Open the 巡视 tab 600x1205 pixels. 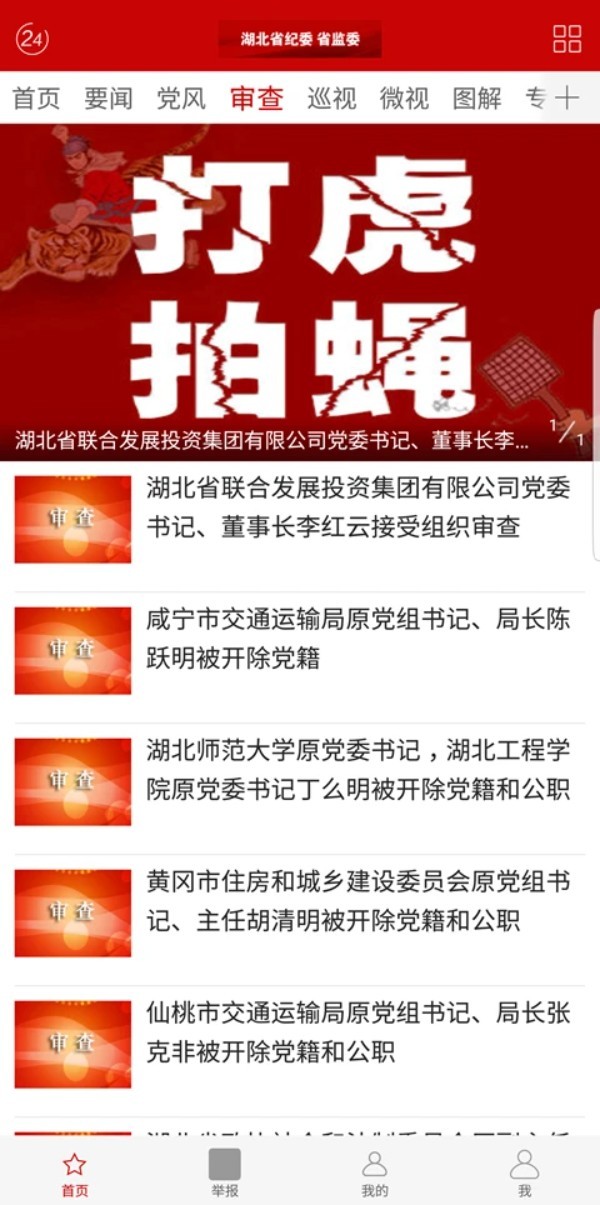[331, 98]
